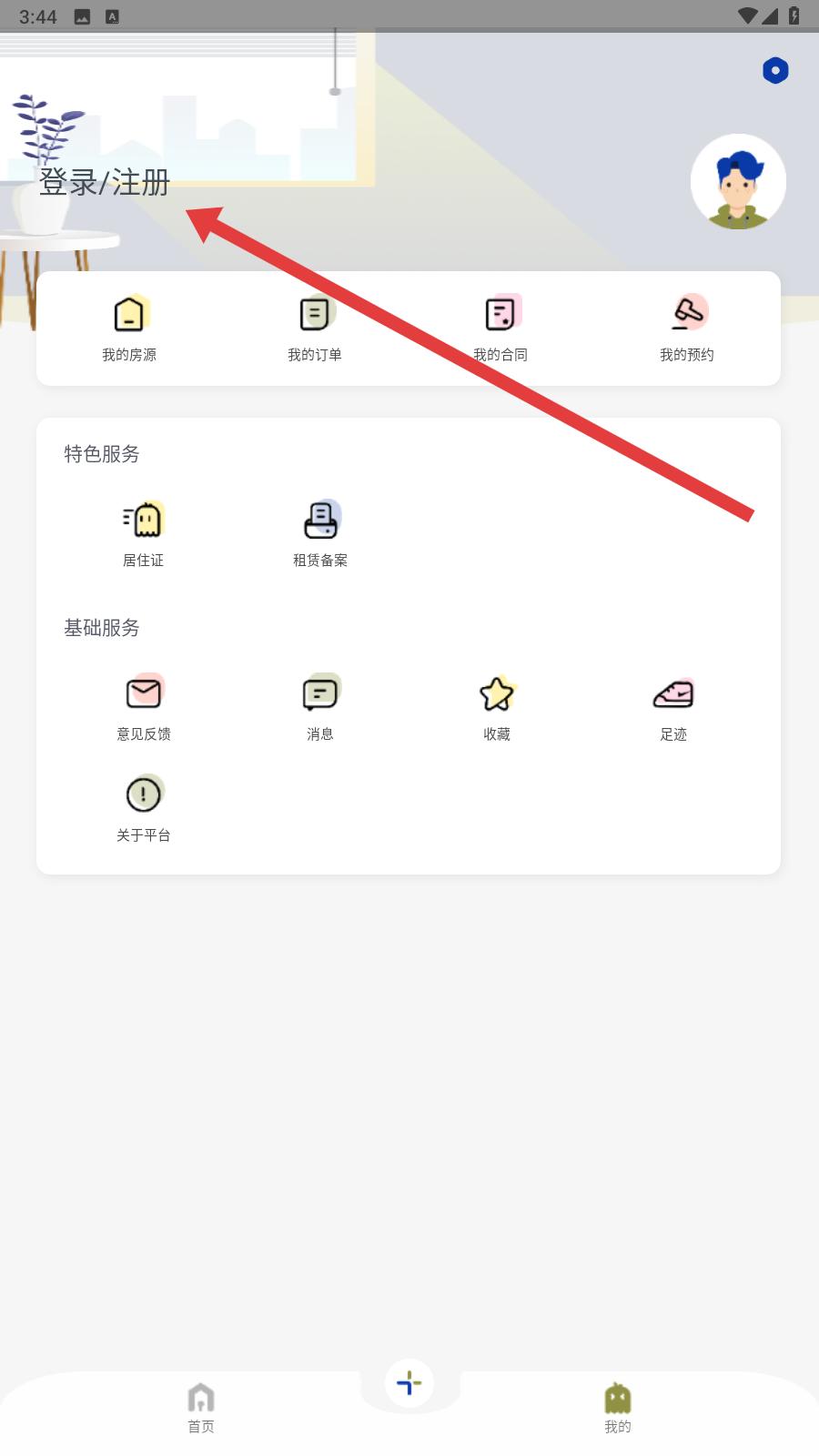Select the 租赁备案 service

(x=320, y=534)
